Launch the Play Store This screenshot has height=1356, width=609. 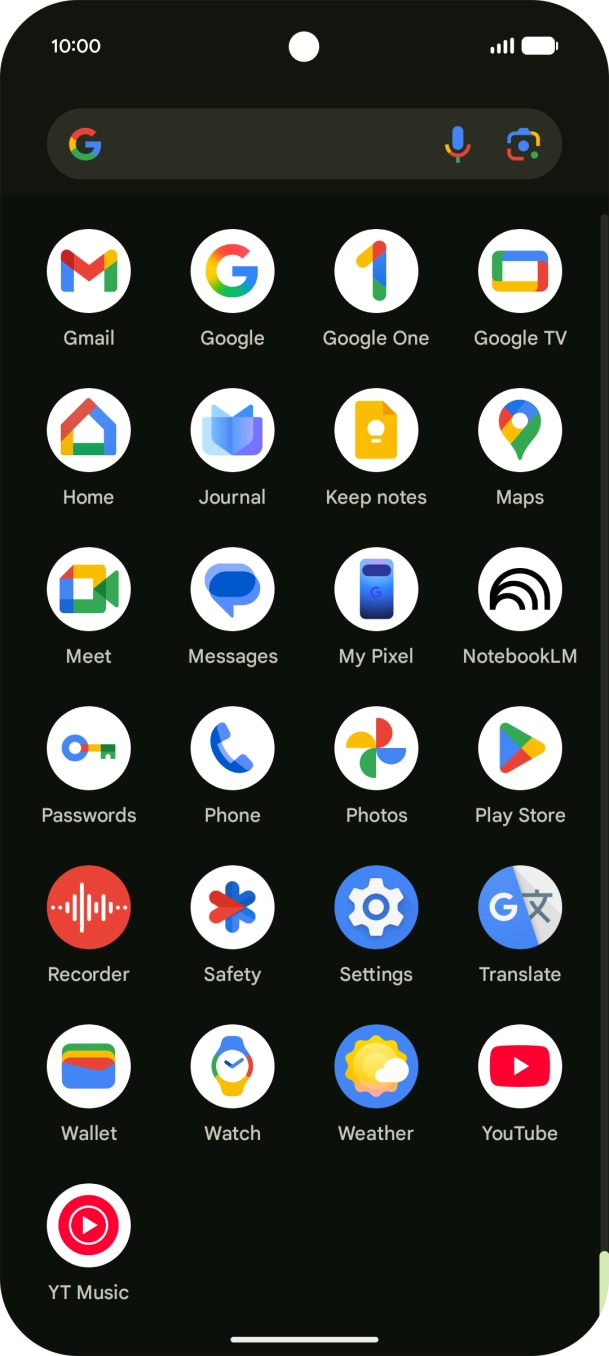click(520, 749)
